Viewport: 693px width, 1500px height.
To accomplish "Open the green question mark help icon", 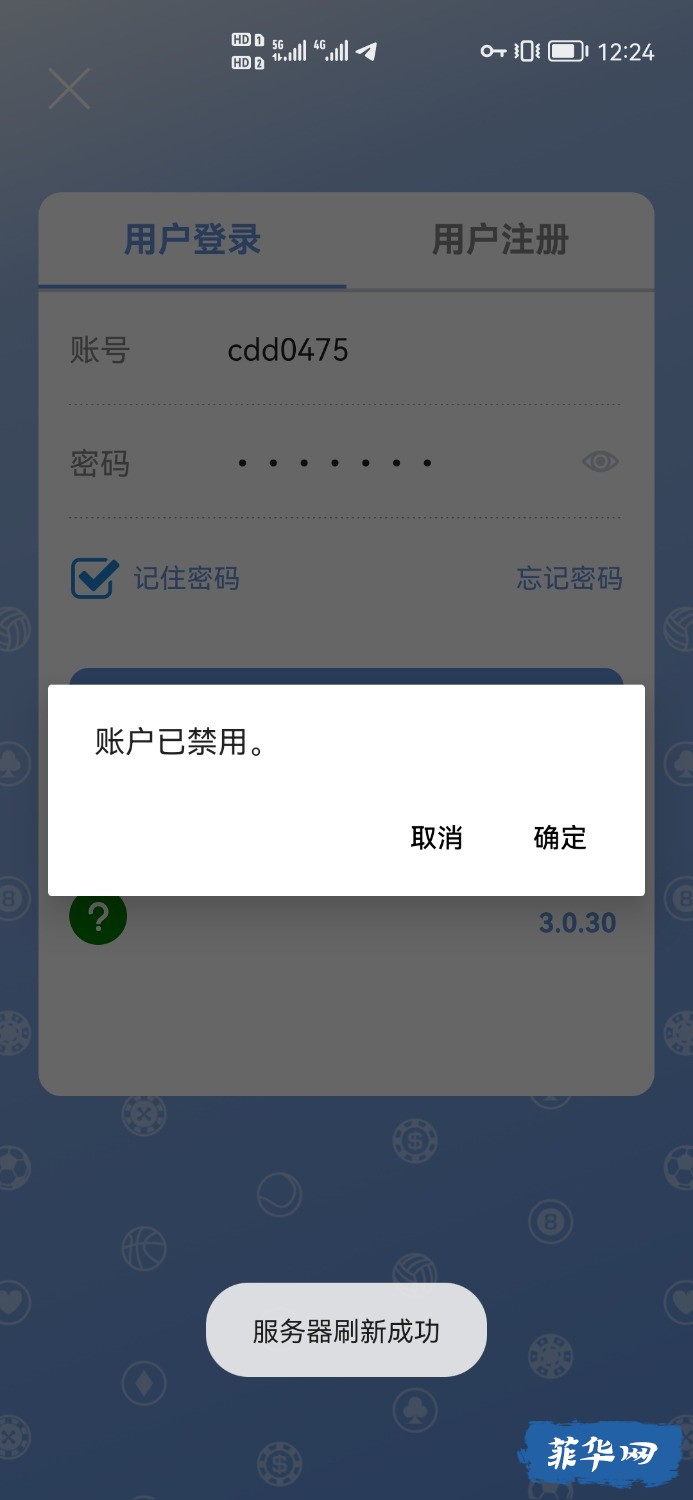I will pos(98,917).
